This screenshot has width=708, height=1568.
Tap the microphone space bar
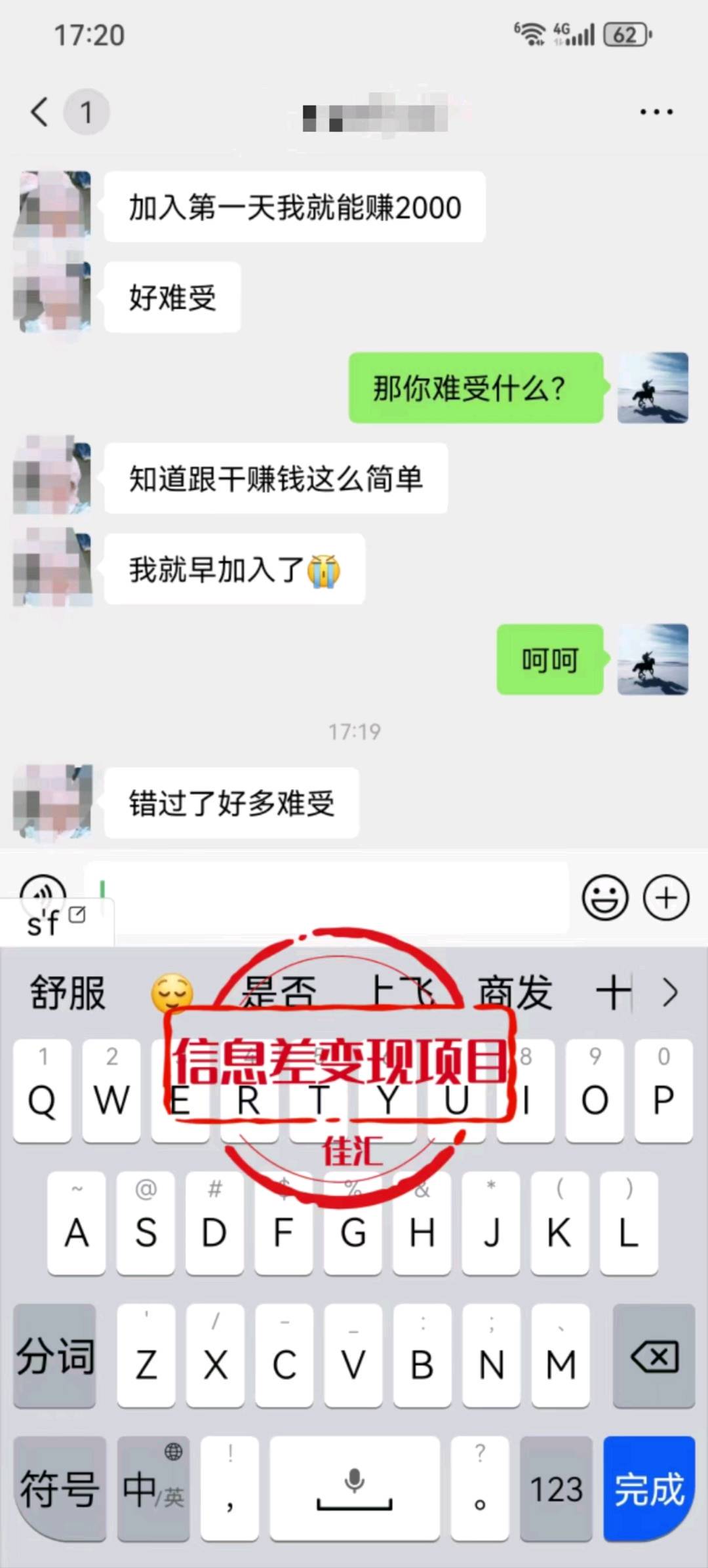(354, 1488)
